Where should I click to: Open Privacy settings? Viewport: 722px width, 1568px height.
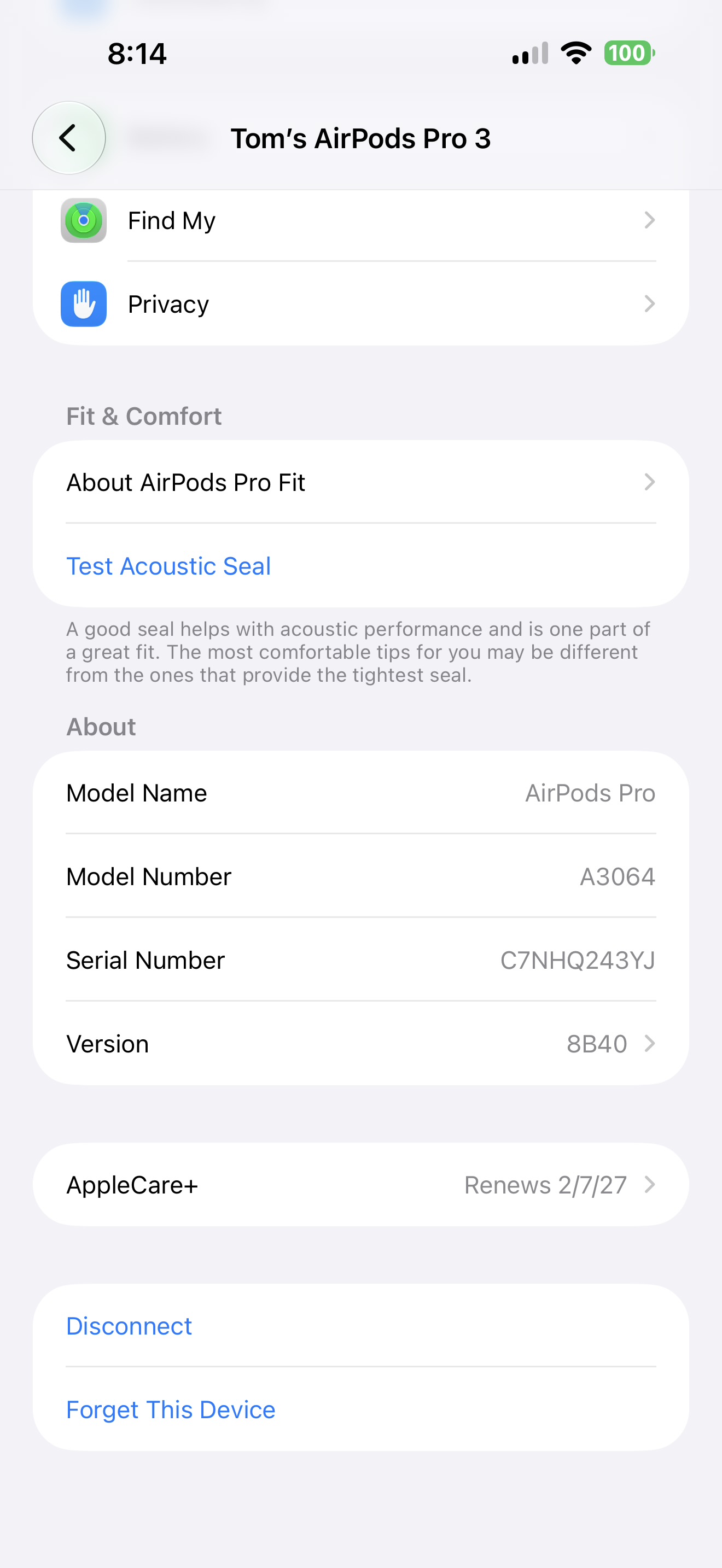tap(361, 304)
